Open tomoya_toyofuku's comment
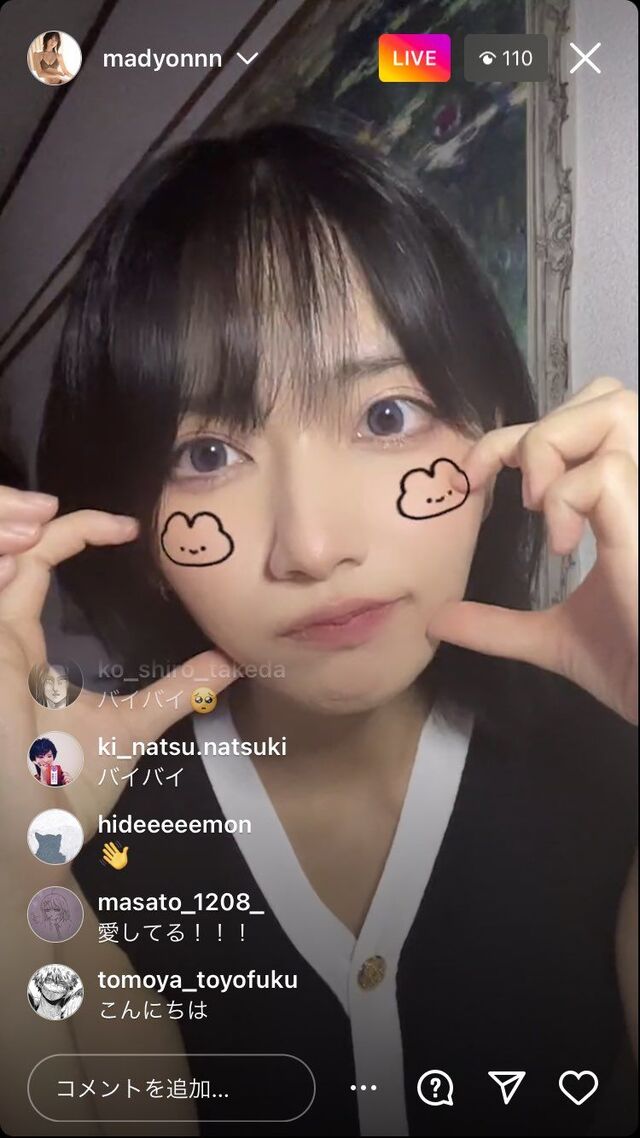This screenshot has width=640, height=1138. point(195,994)
